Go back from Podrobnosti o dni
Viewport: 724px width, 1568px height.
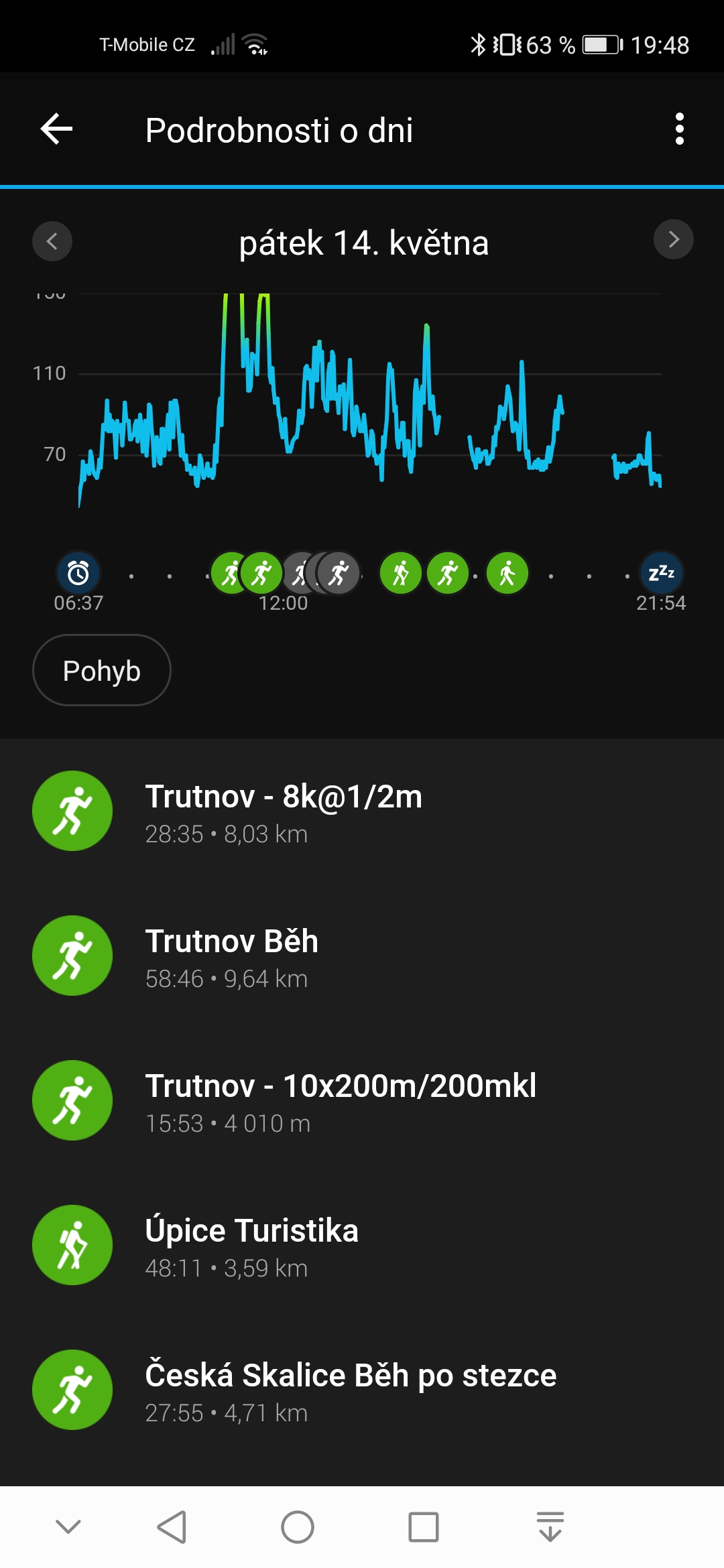click(x=56, y=129)
